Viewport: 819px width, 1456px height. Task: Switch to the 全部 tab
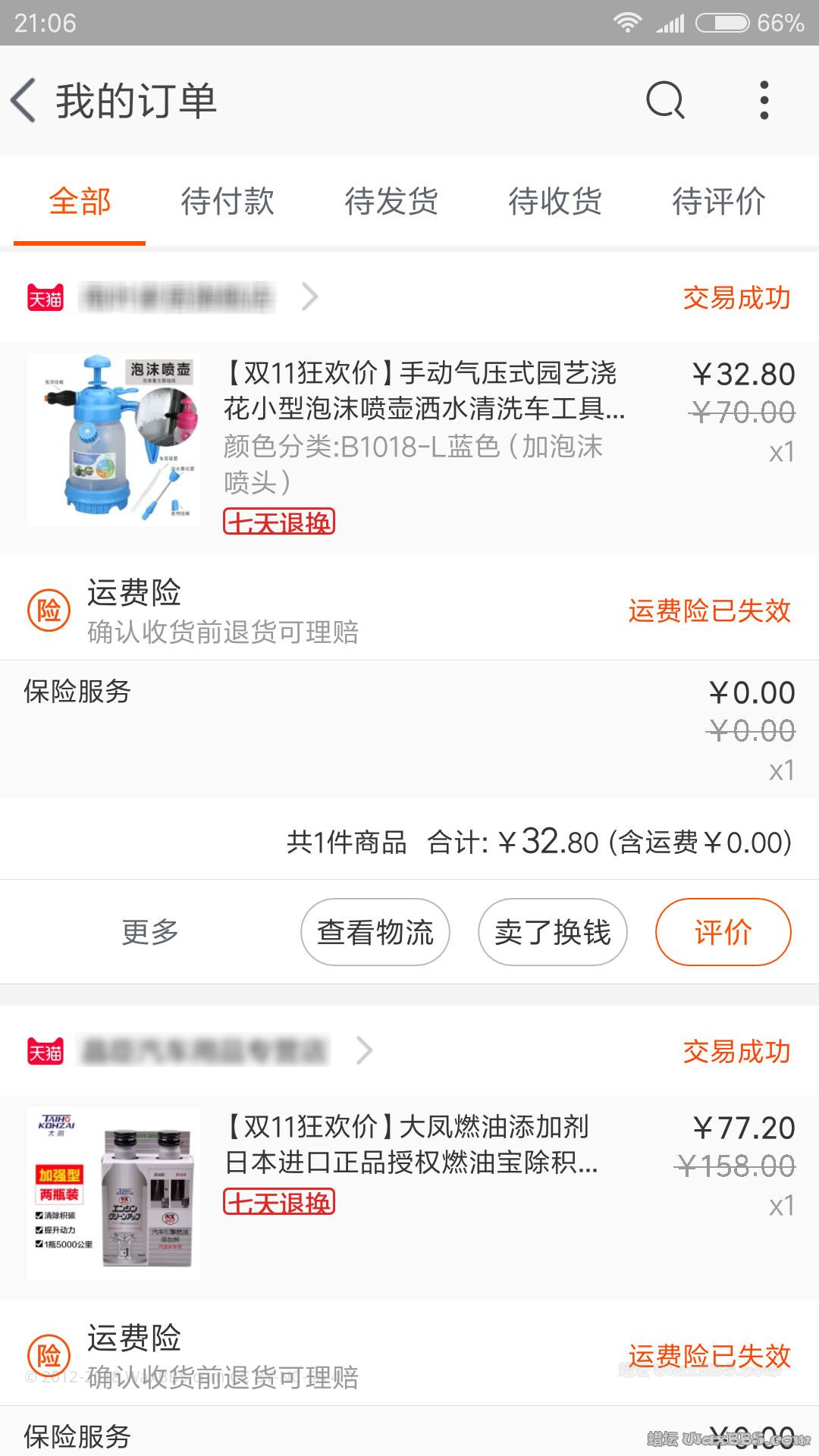click(x=80, y=202)
